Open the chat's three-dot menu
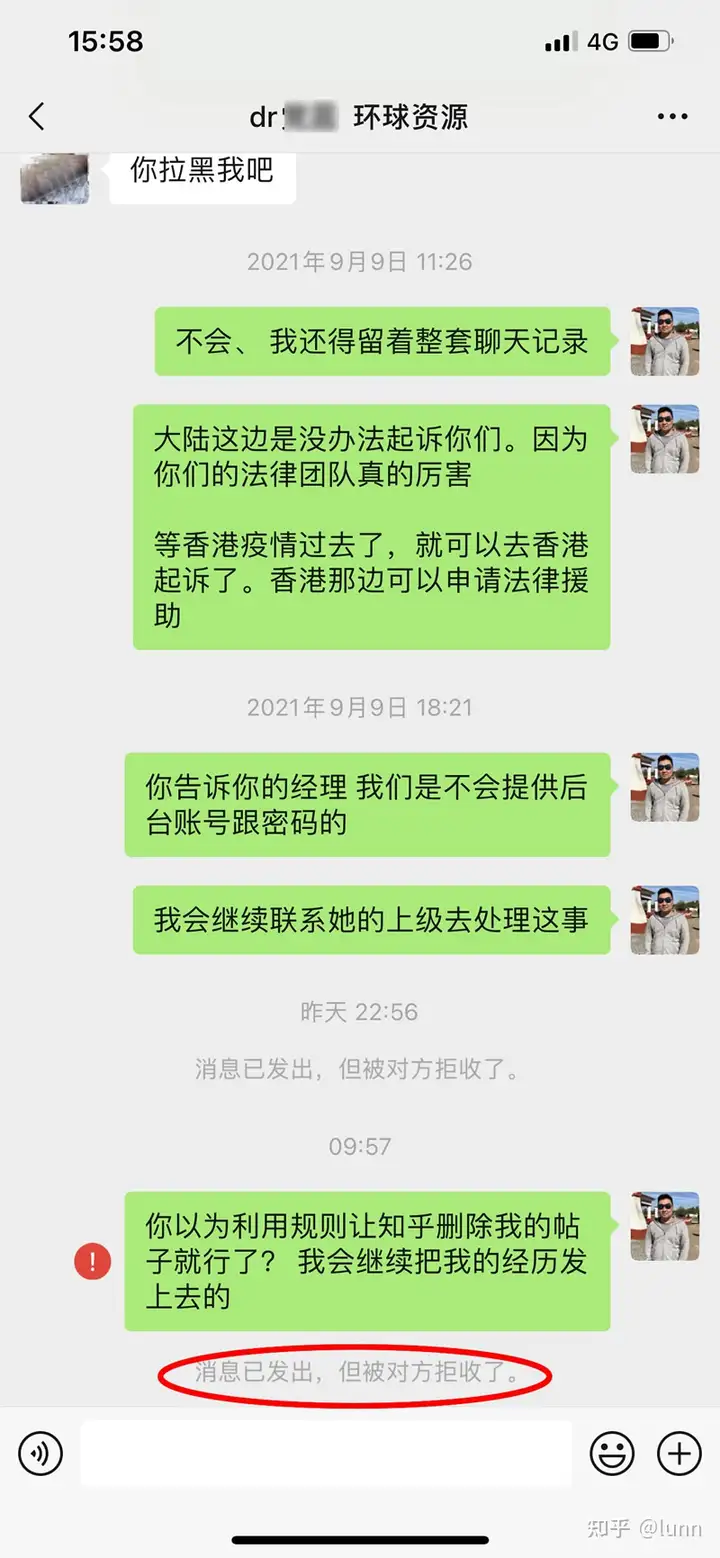Viewport: 720px width, 1558px height. 672,117
